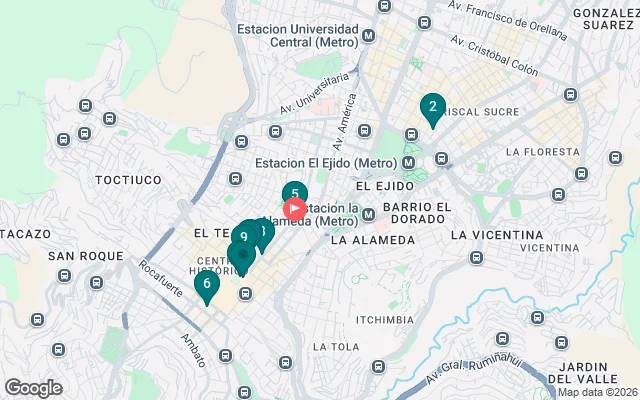Tap map pin number 5
Image resolution: width=640 pixels, height=400 pixels.
coord(294,194)
